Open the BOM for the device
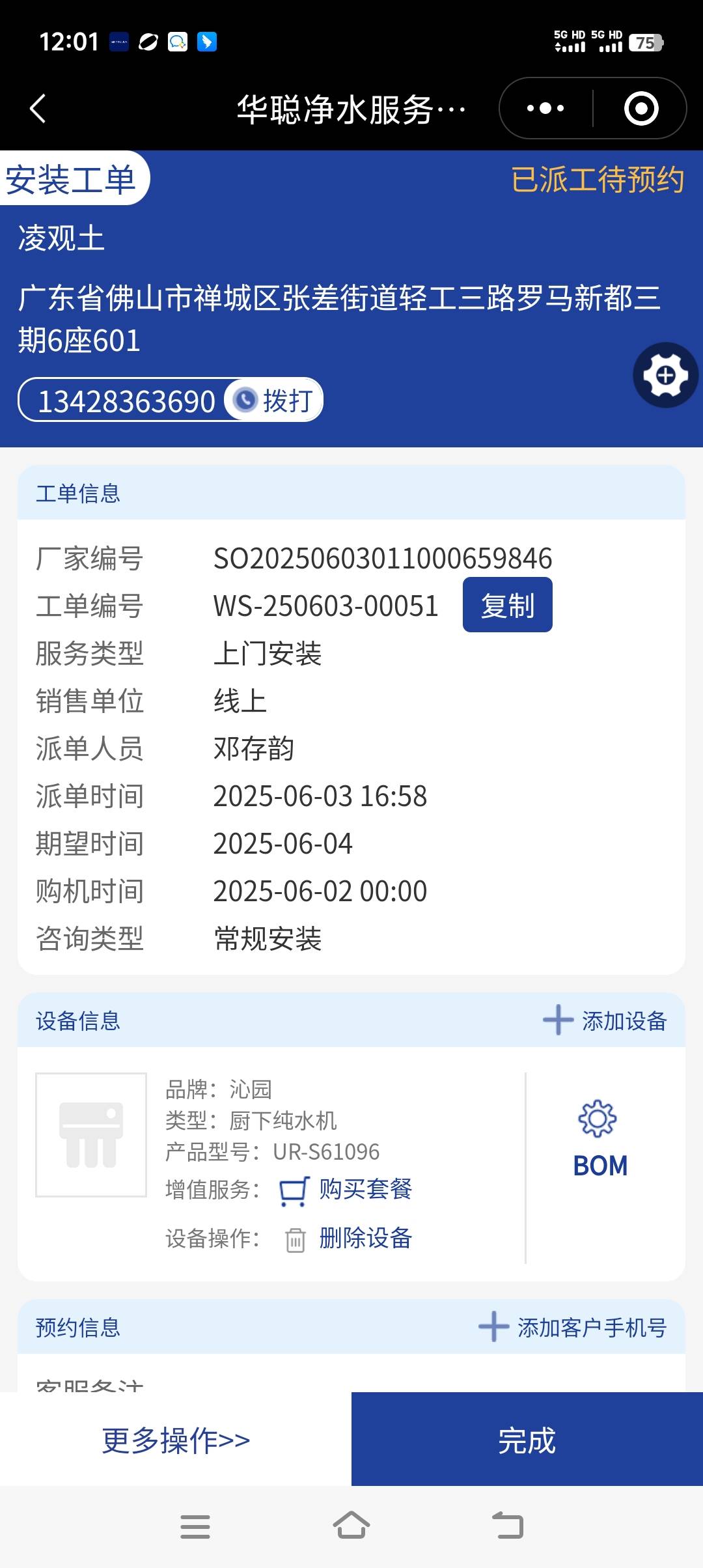 coord(600,1140)
